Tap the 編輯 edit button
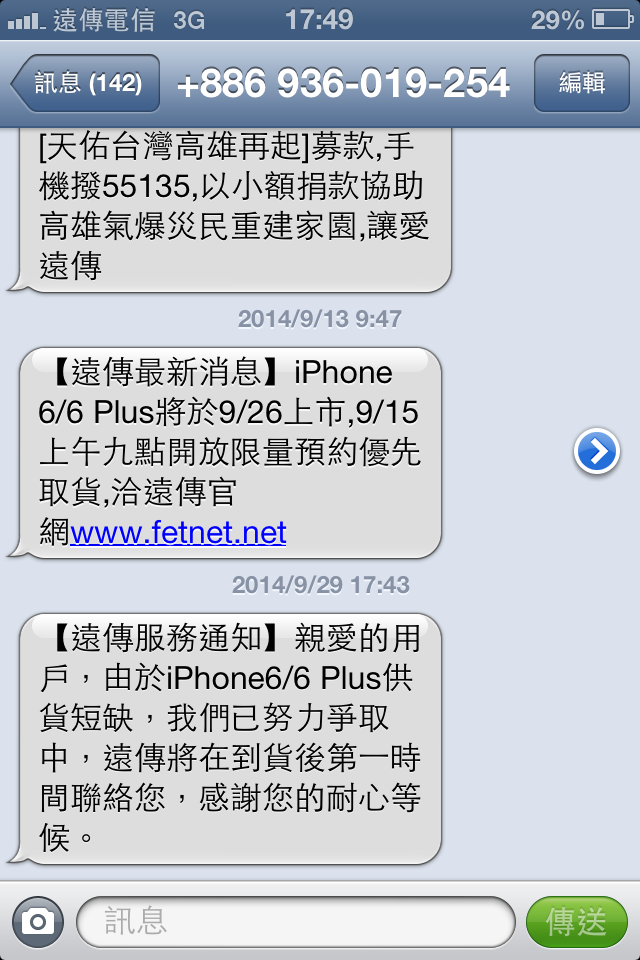Image resolution: width=640 pixels, height=960 pixels. click(x=581, y=84)
